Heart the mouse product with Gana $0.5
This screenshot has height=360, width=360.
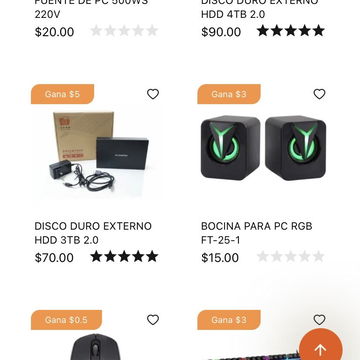pos(153,320)
